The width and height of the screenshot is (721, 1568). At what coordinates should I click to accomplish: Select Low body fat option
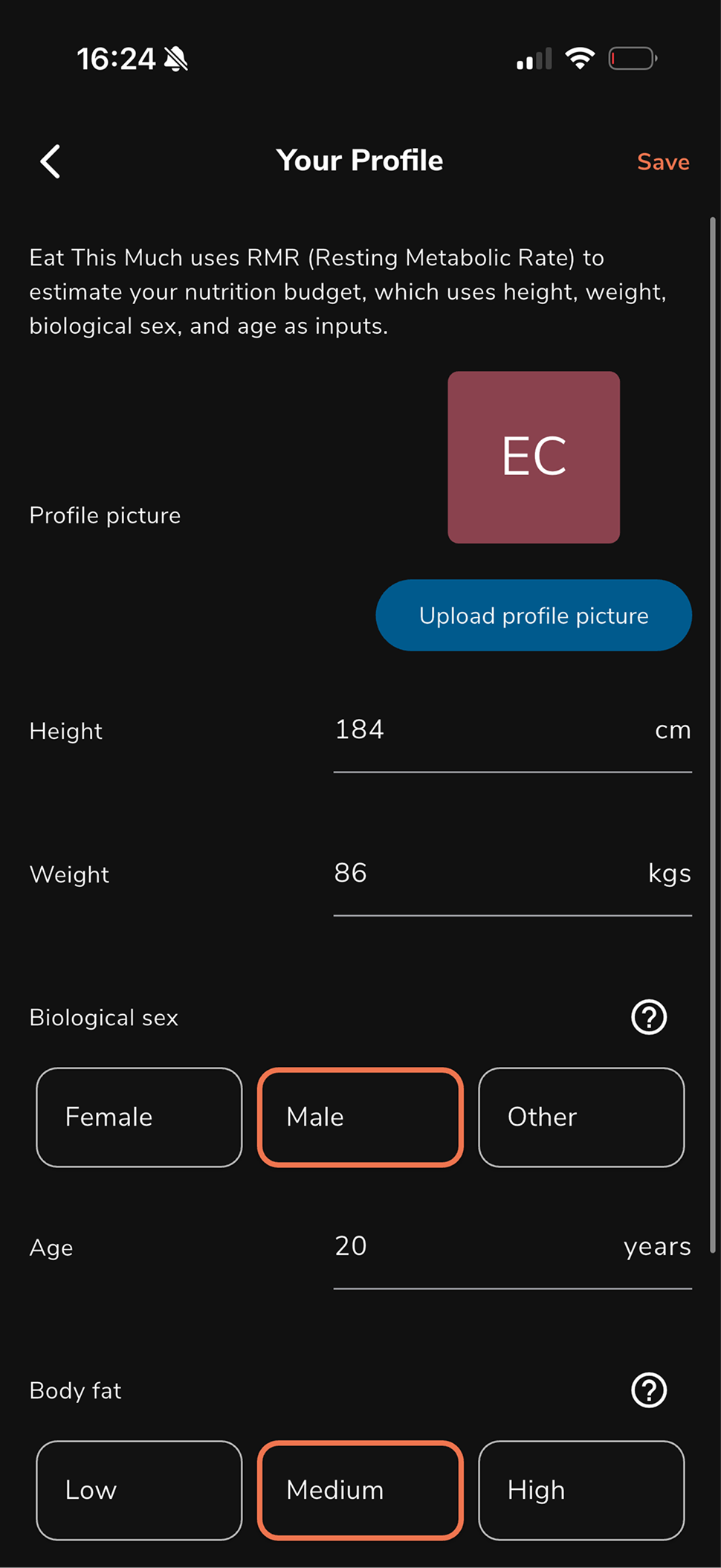pos(138,1490)
